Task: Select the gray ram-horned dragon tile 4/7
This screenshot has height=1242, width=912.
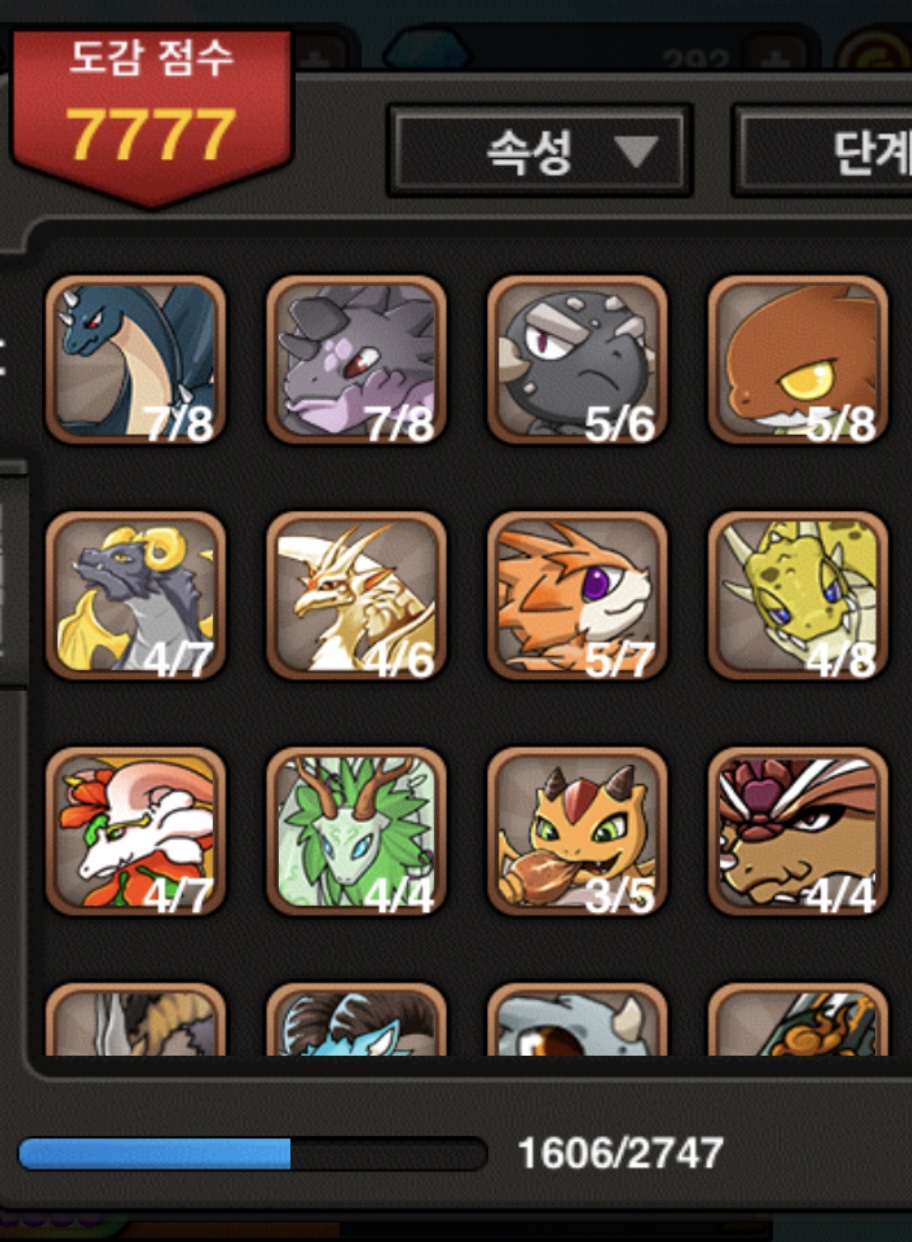Action: click(136, 595)
